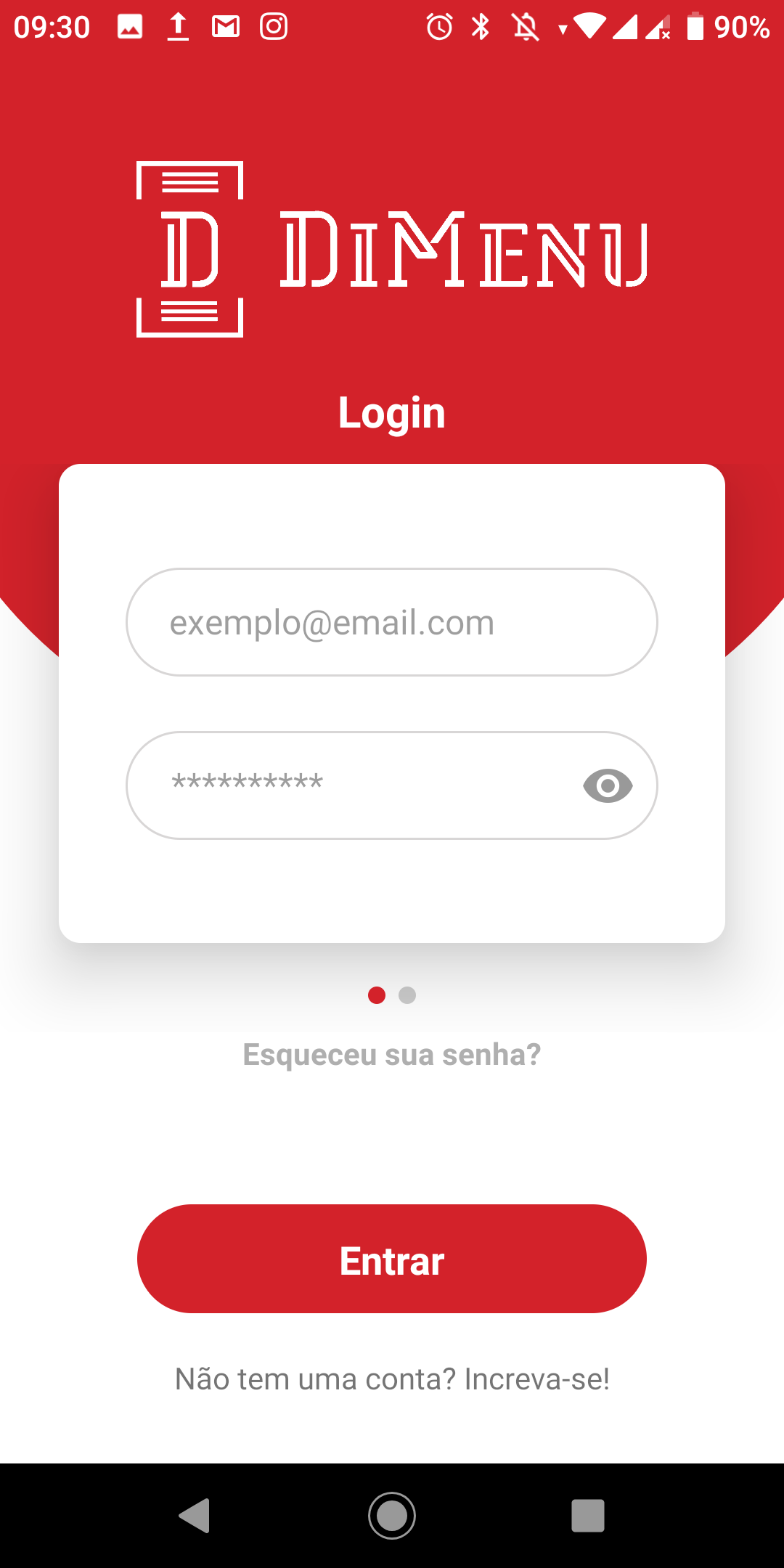Go to the home screen via home button
This screenshot has height=1568, width=784.
tap(392, 1516)
